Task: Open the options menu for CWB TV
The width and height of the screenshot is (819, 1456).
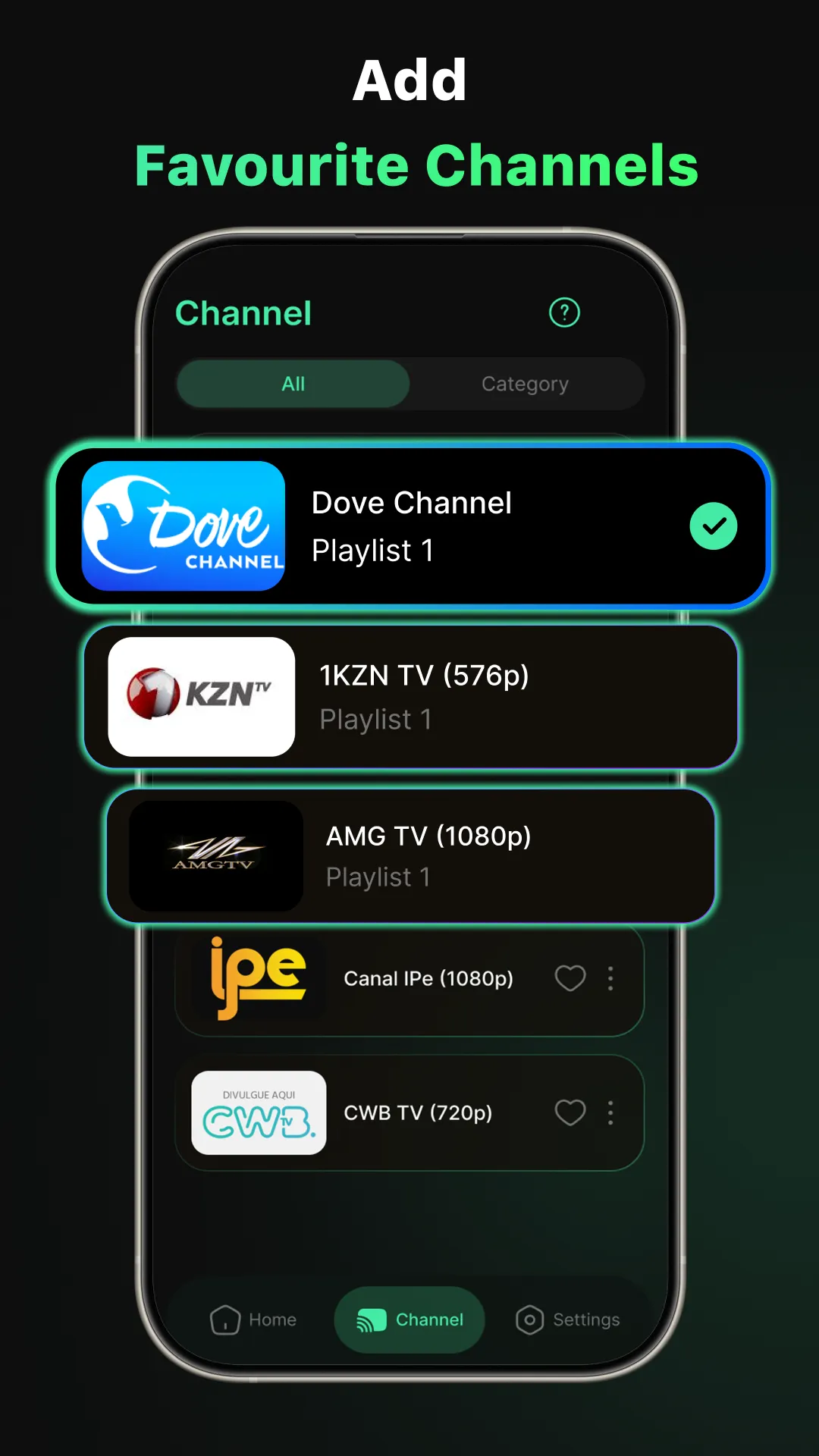Action: click(610, 1112)
